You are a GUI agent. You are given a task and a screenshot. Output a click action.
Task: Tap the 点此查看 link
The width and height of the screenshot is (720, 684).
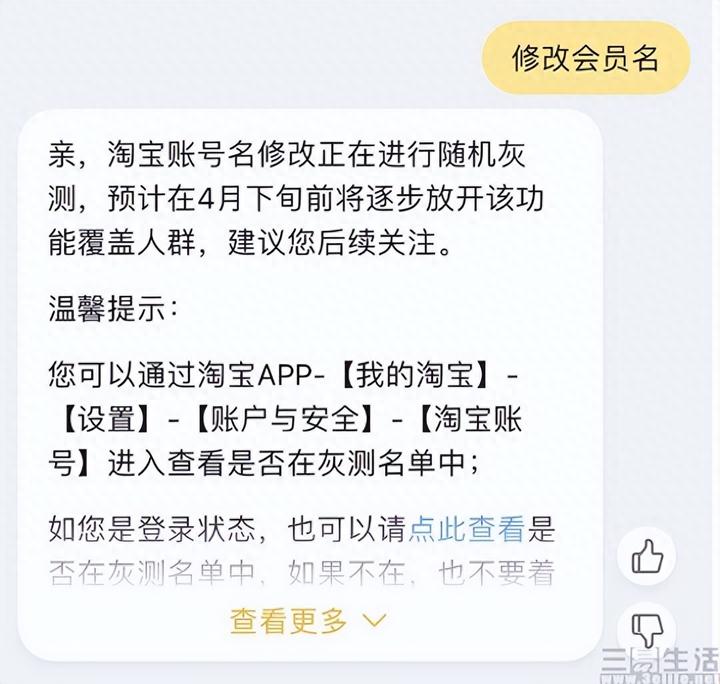pyautogui.click(x=468, y=528)
